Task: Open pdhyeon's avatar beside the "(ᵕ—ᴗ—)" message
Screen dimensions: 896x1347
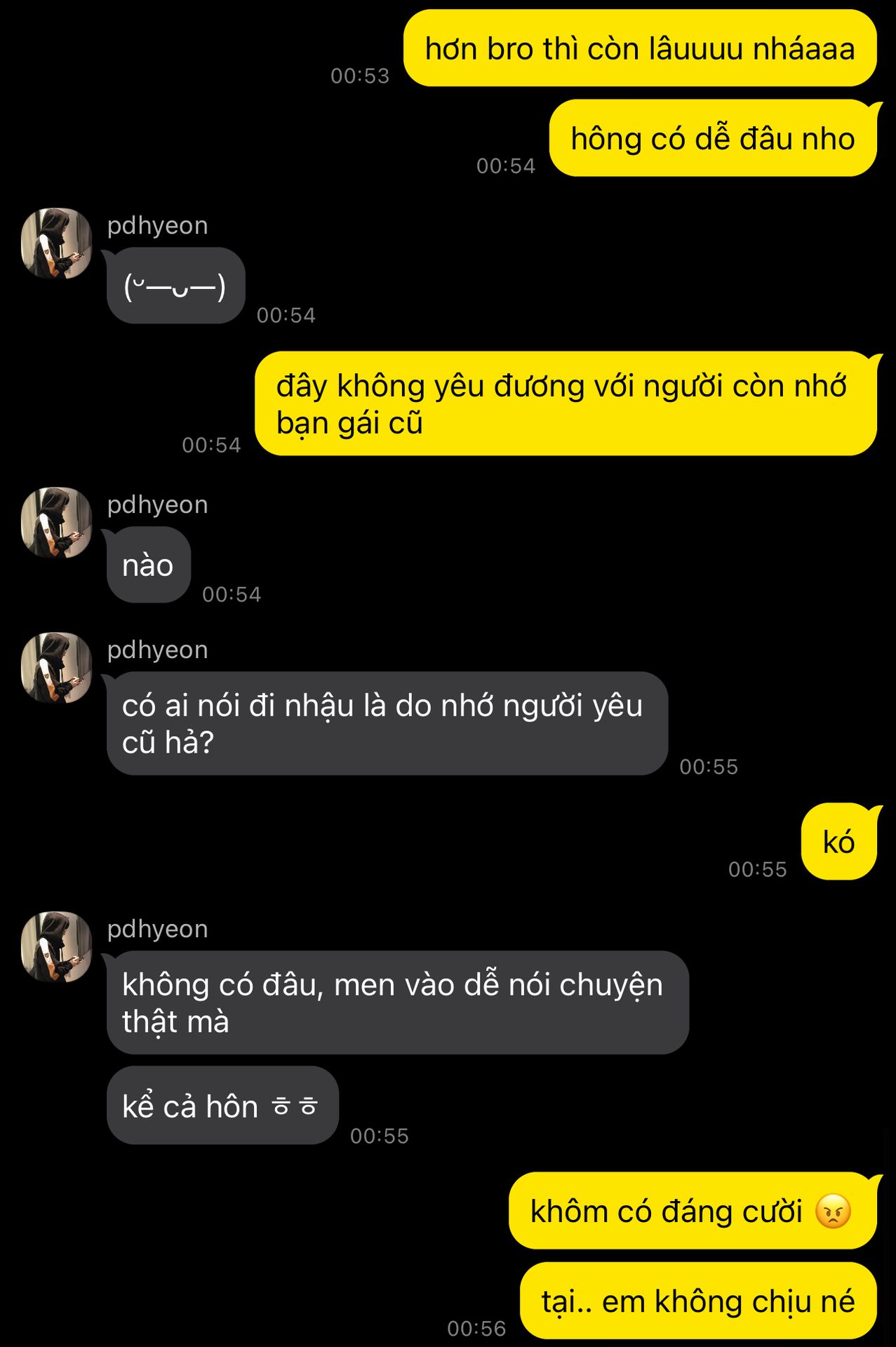Action: coord(56,243)
